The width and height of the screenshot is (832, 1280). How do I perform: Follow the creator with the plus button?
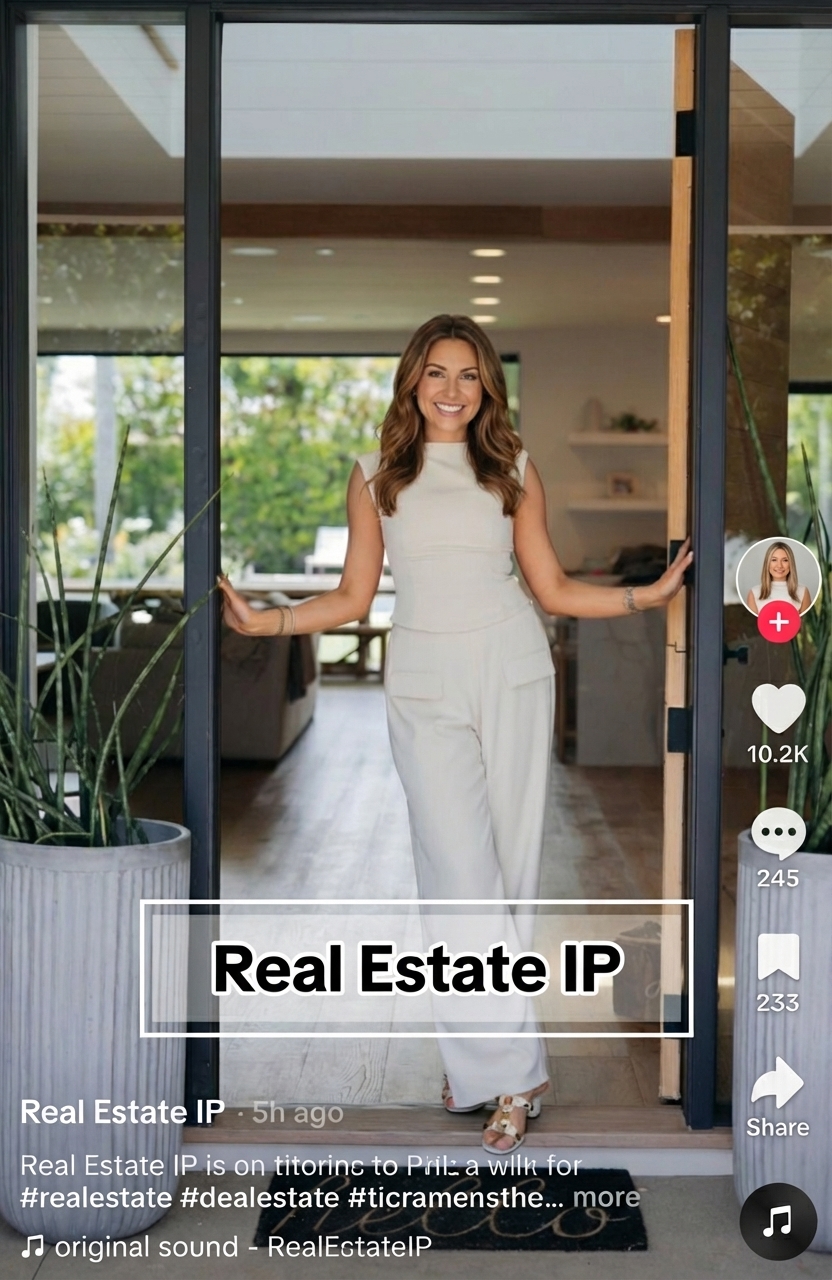pos(778,622)
